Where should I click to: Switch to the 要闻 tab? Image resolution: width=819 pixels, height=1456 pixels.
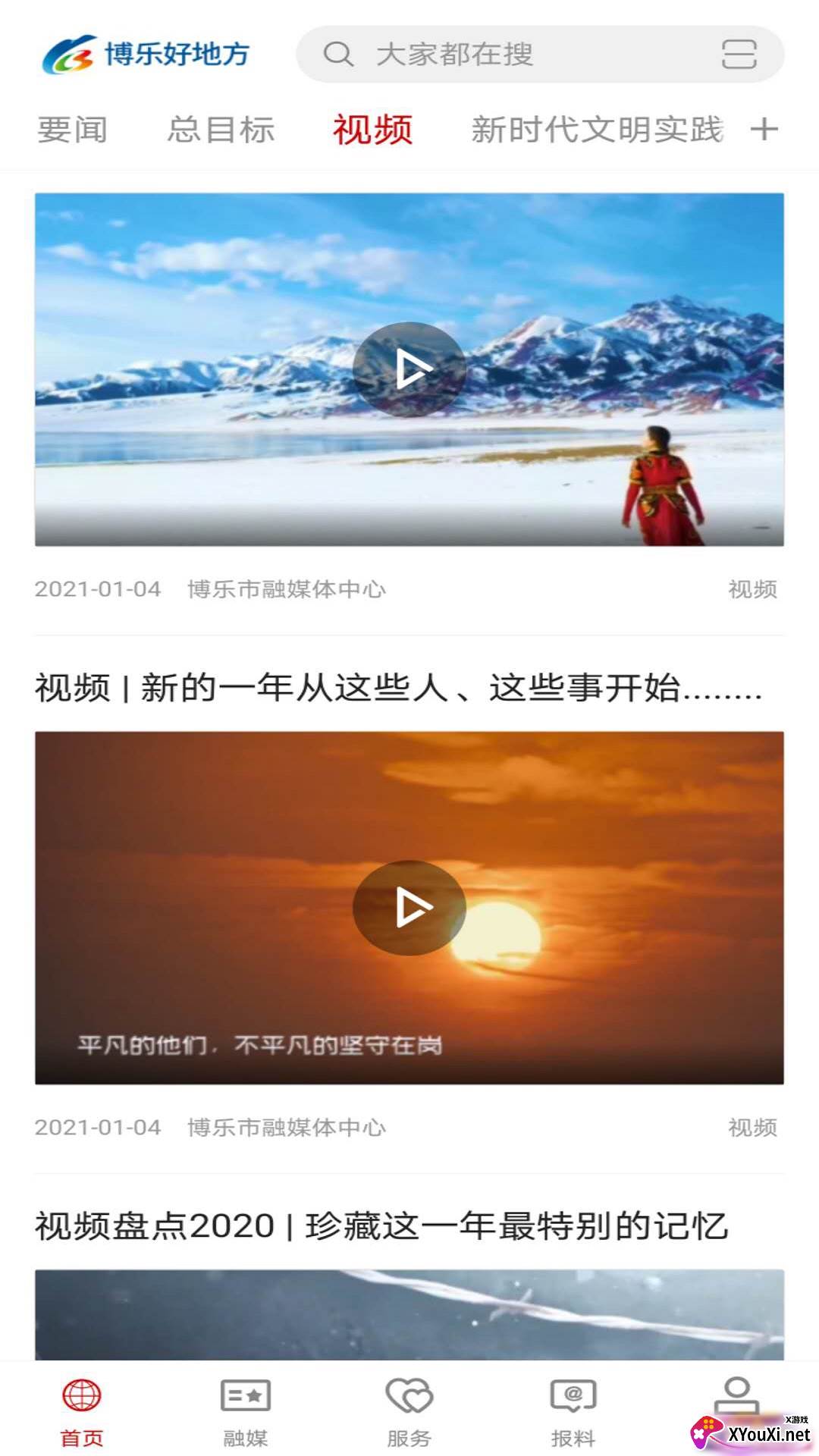pos(72,130)
